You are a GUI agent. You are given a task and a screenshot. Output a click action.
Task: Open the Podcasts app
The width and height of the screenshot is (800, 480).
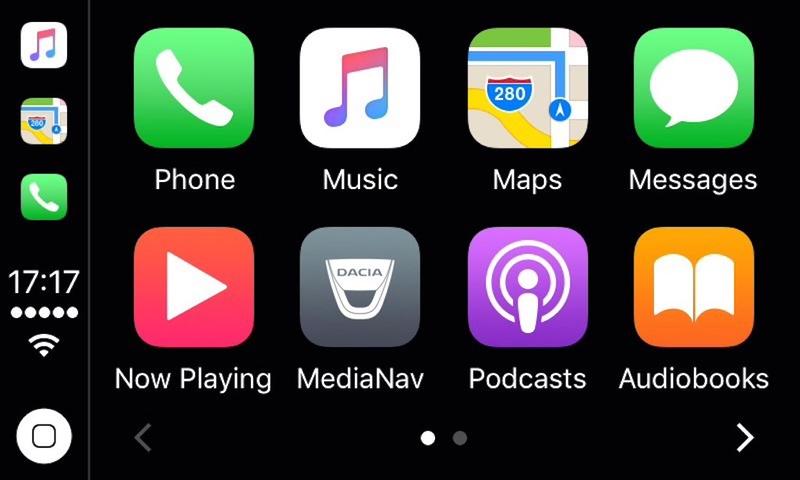(x=527, y=287)
